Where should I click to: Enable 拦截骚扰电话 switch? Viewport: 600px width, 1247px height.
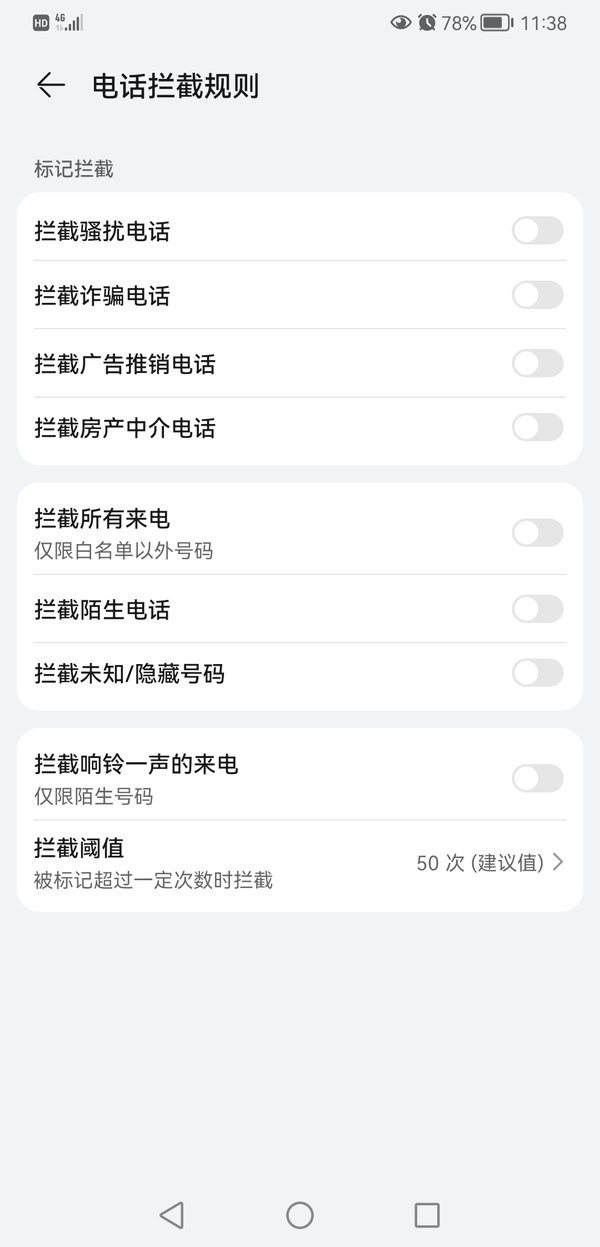pos(538,231)
